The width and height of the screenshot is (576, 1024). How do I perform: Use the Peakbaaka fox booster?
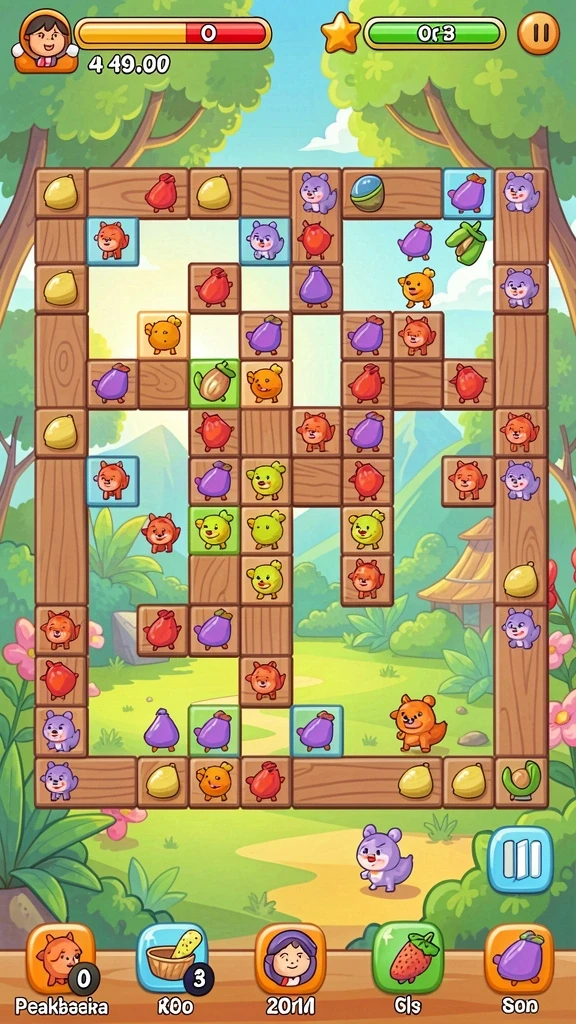click(x=60, y=959)
